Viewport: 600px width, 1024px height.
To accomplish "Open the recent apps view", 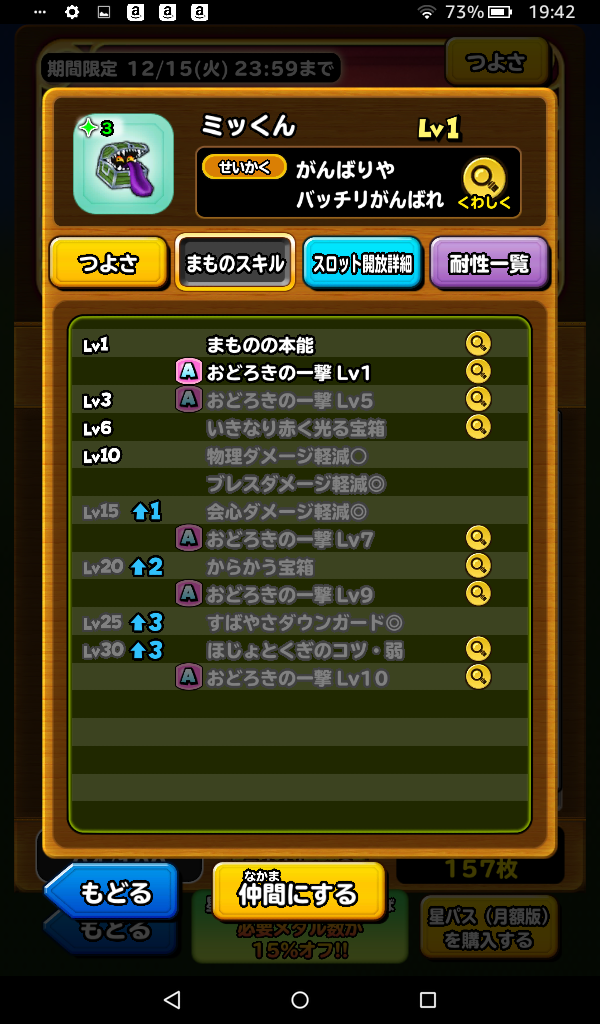I will 428,1000.
